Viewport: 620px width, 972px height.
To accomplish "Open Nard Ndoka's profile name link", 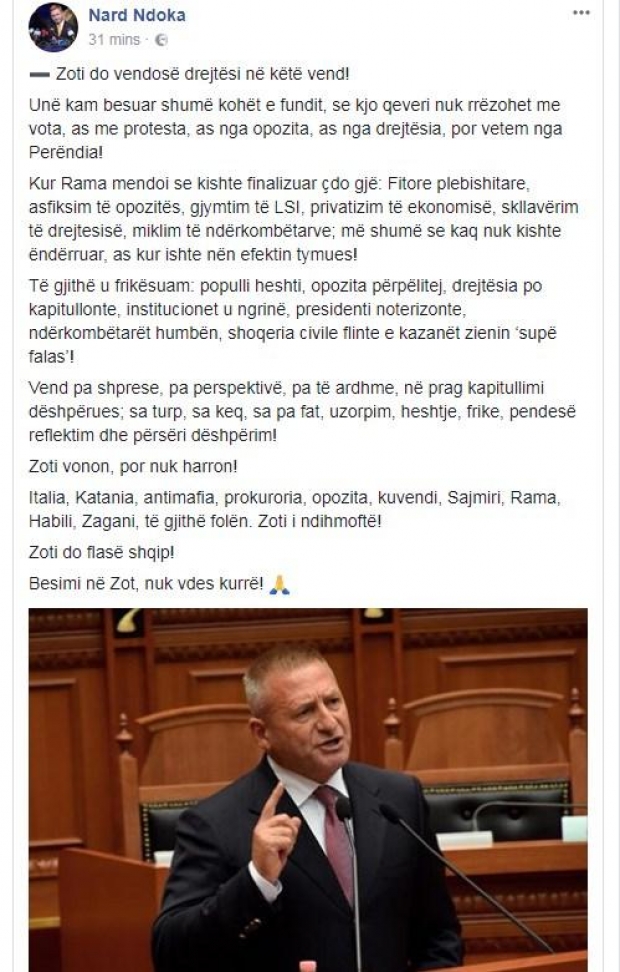I will tap(137, 16).
